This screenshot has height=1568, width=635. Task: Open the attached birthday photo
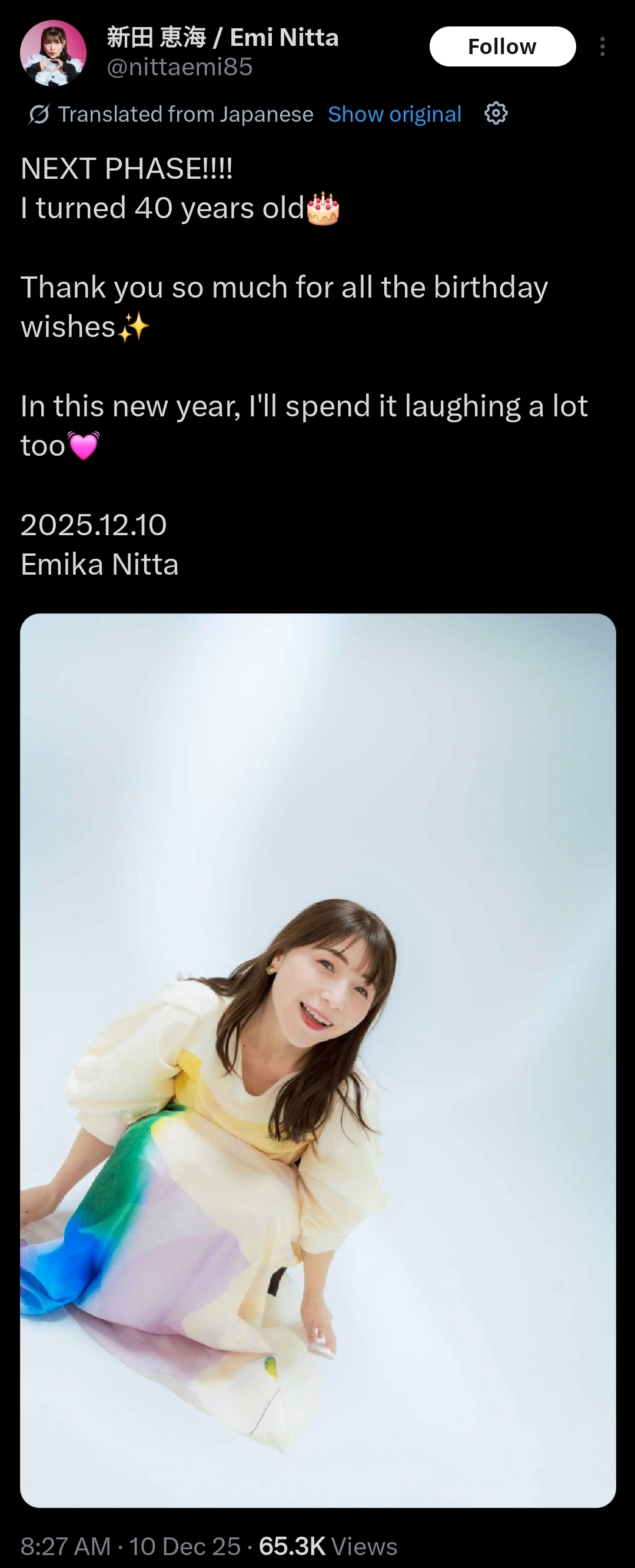coord(318,1060)
